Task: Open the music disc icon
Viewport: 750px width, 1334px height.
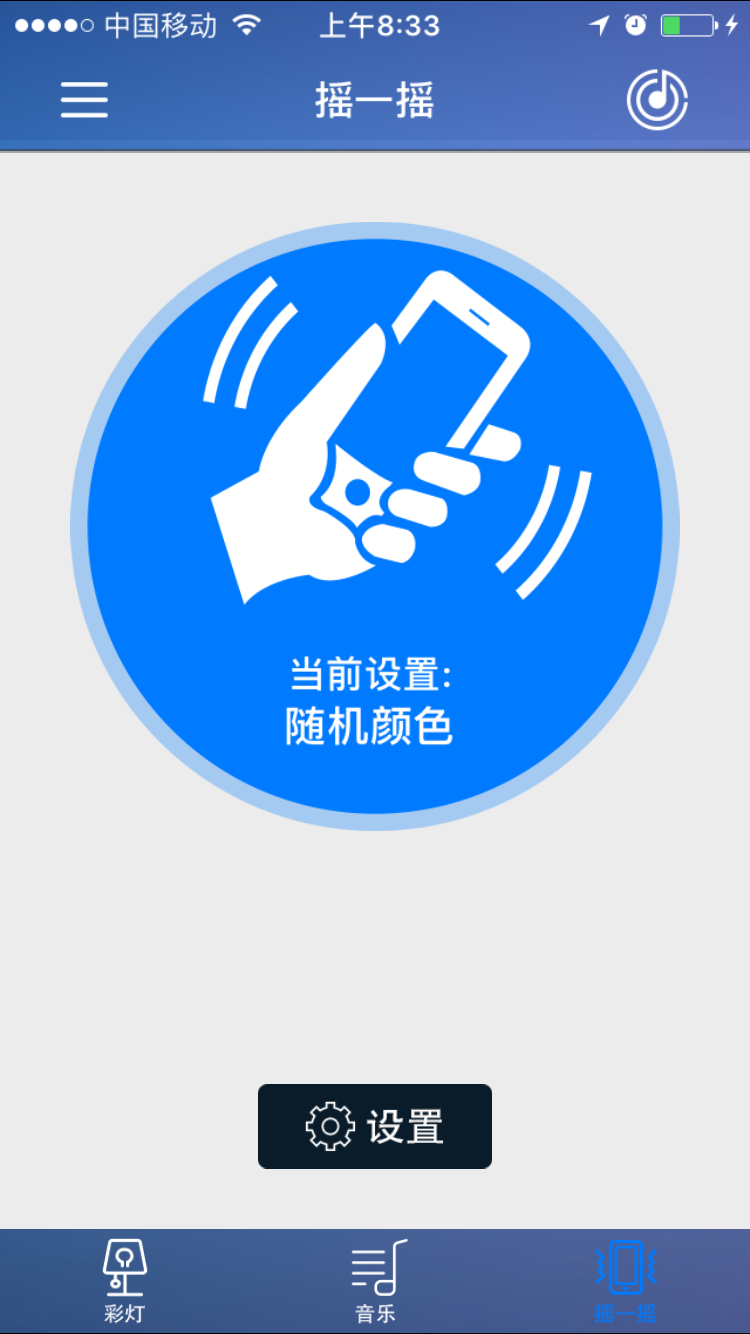Action: point(657,99)
